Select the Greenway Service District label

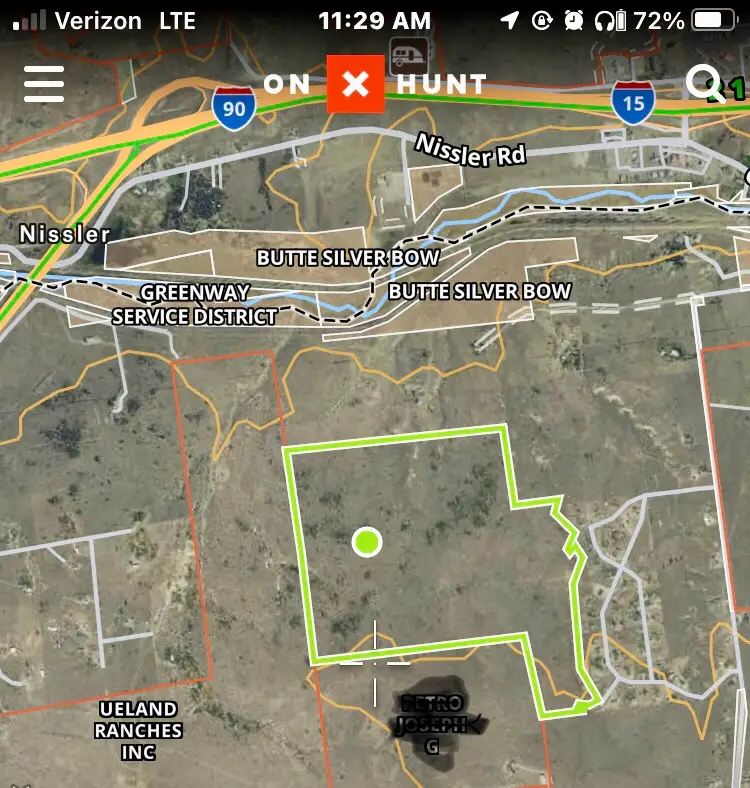click(197, 305)
